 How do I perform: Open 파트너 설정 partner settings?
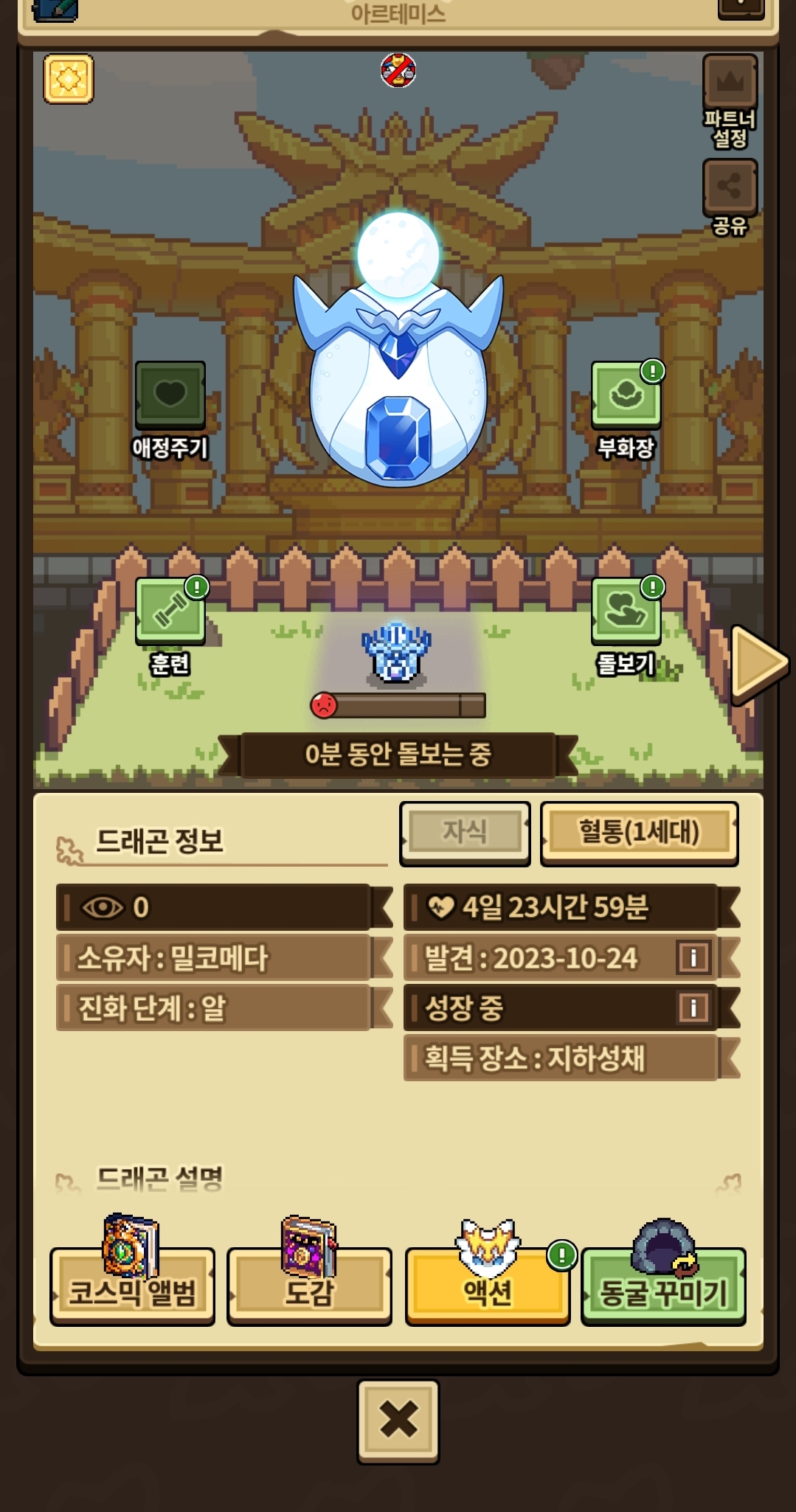pyautogui.click(x=729, y=100)
